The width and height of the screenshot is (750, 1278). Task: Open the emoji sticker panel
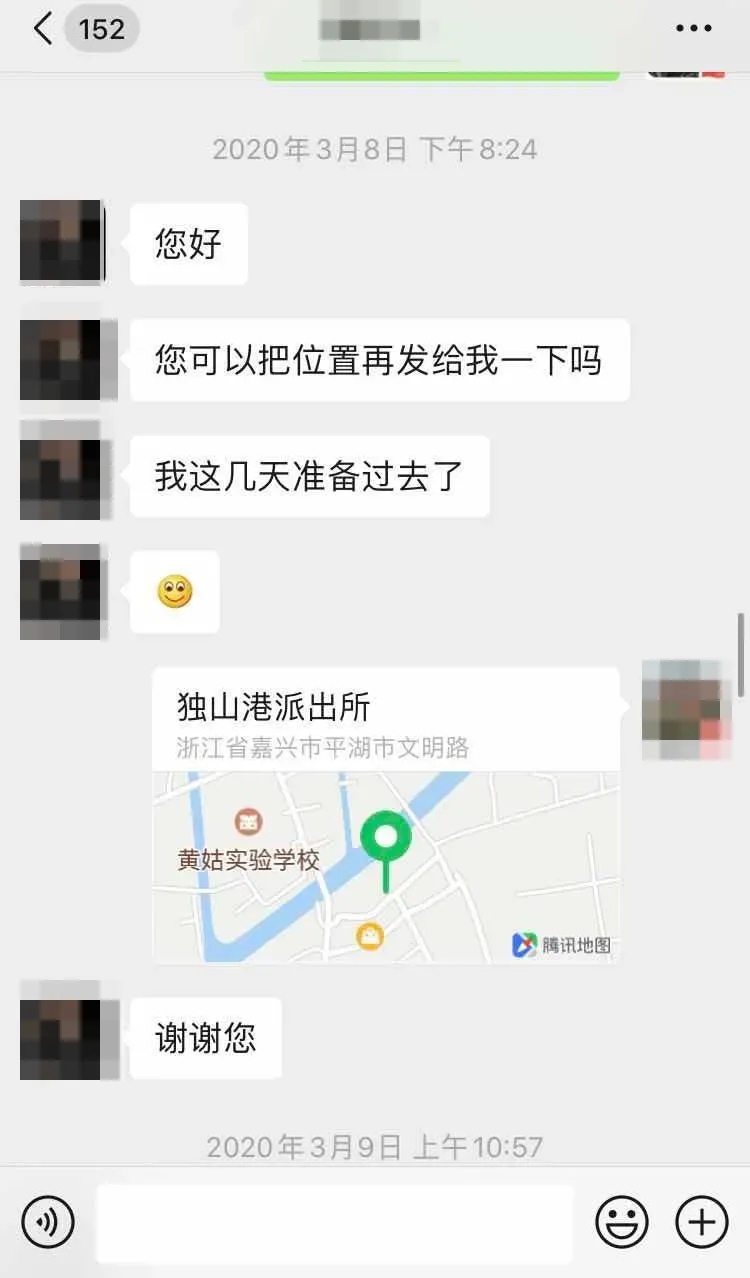point(622,1221)
